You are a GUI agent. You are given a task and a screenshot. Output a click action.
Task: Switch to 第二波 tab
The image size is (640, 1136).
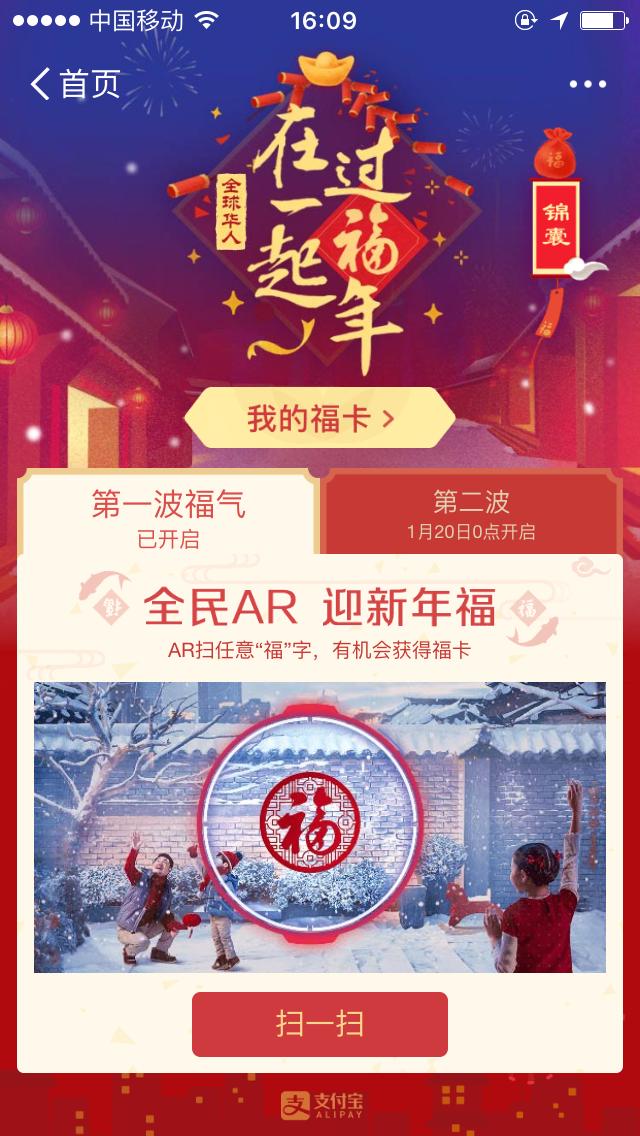point(471,516)
